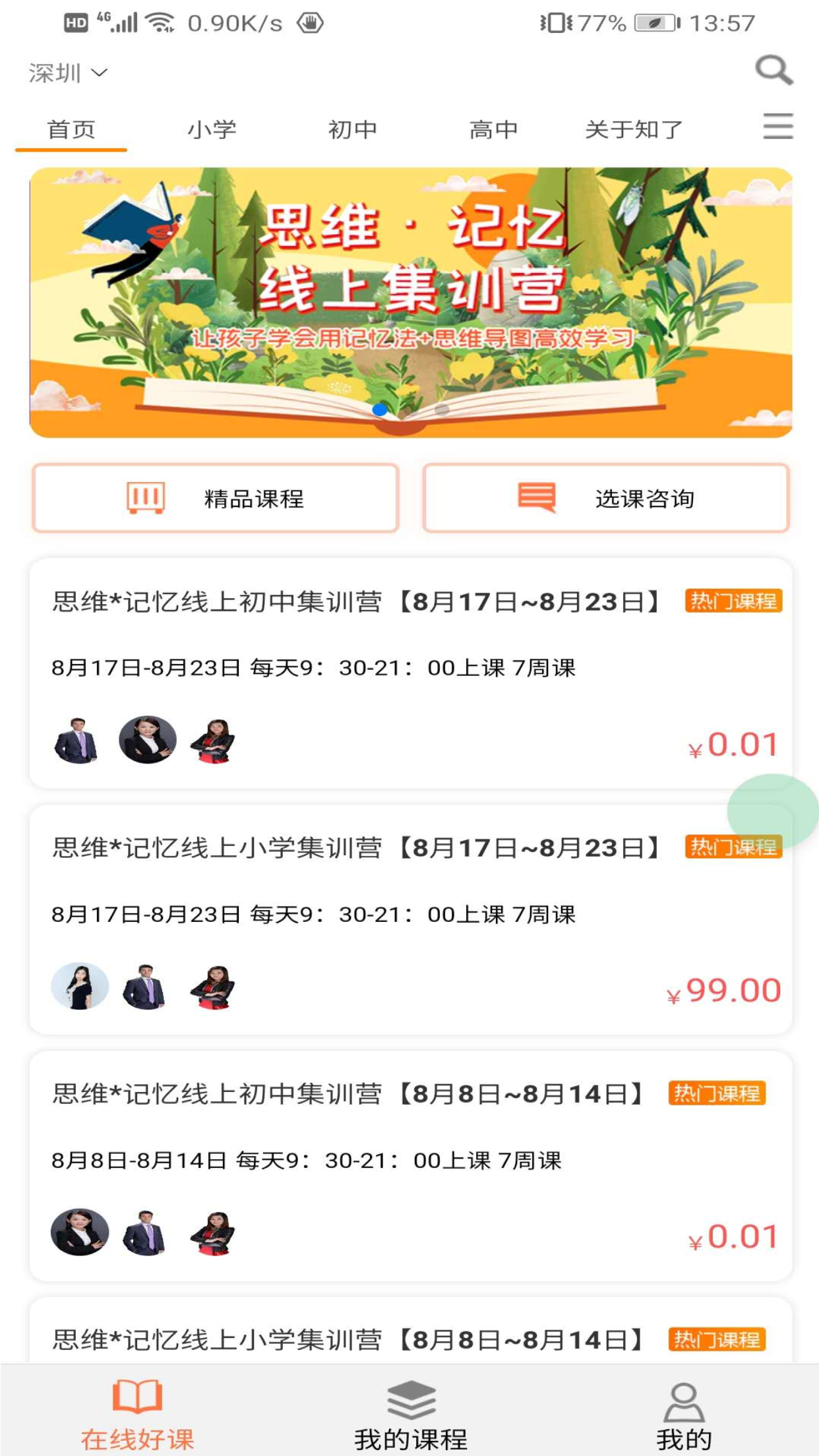Tap the 精品课程 button
The image size is (819, 1456).
216,499
